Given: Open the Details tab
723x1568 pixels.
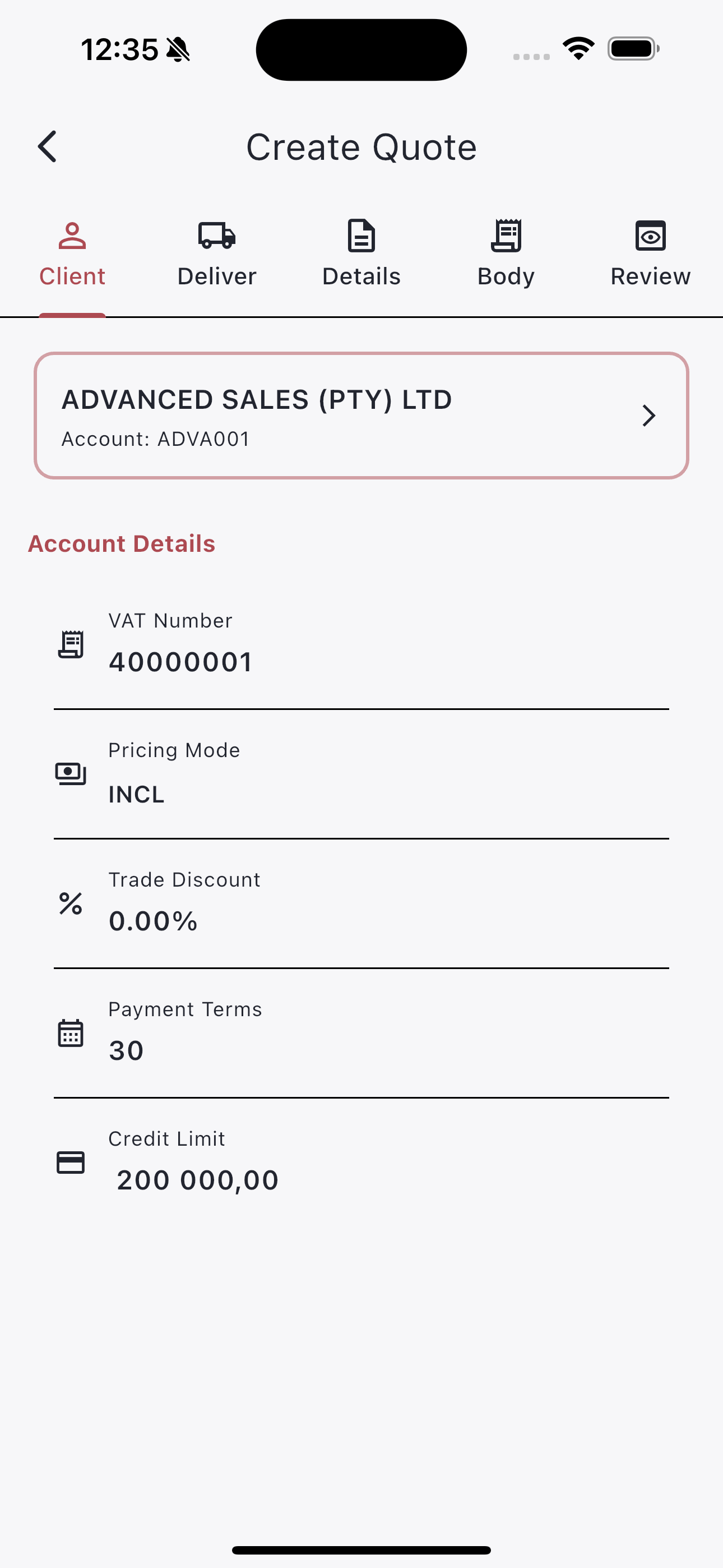Looking at the screenshot, I should pyautogui.click(x=361, y=256).
